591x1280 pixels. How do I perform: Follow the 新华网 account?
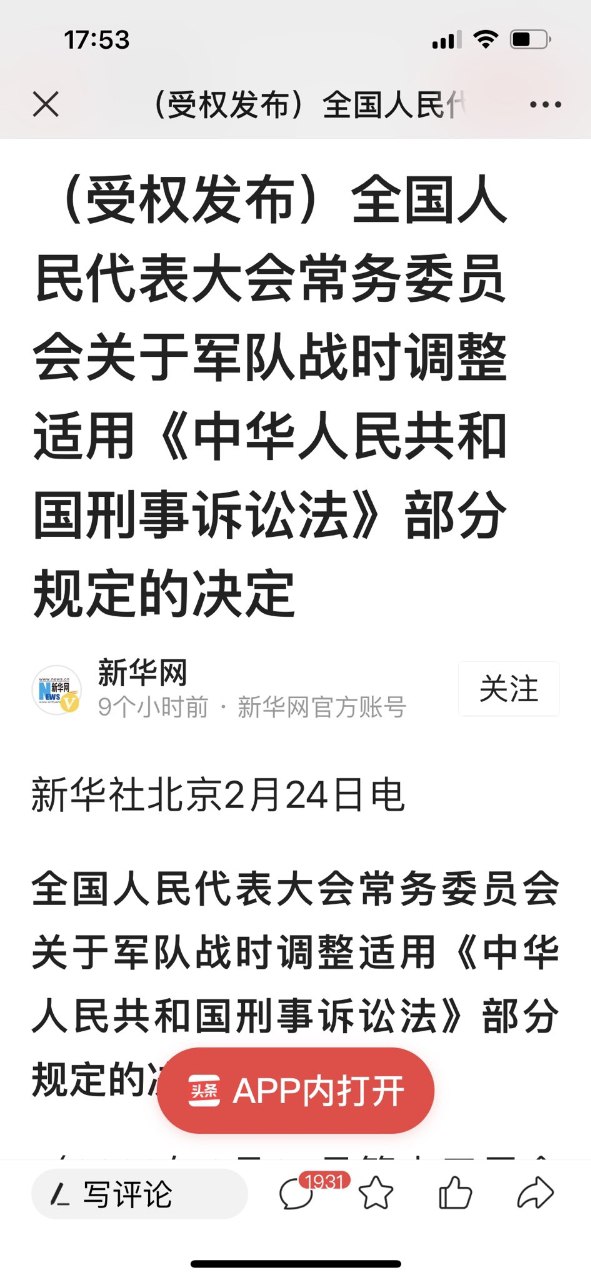(x=508, y=689)
